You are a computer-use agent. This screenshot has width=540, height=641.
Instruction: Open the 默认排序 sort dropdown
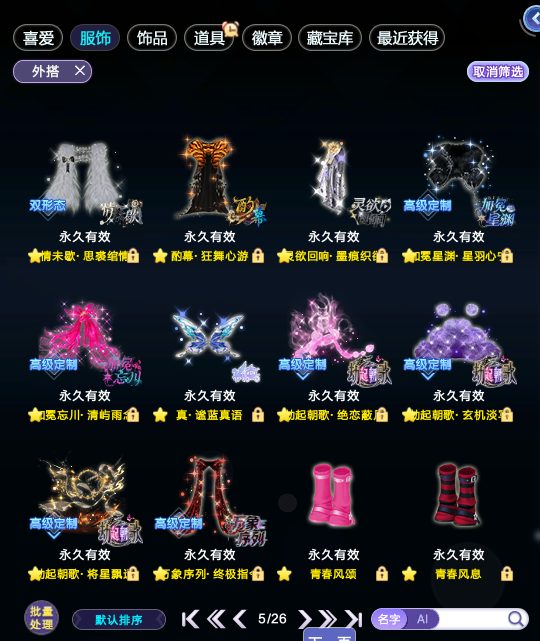119,620
